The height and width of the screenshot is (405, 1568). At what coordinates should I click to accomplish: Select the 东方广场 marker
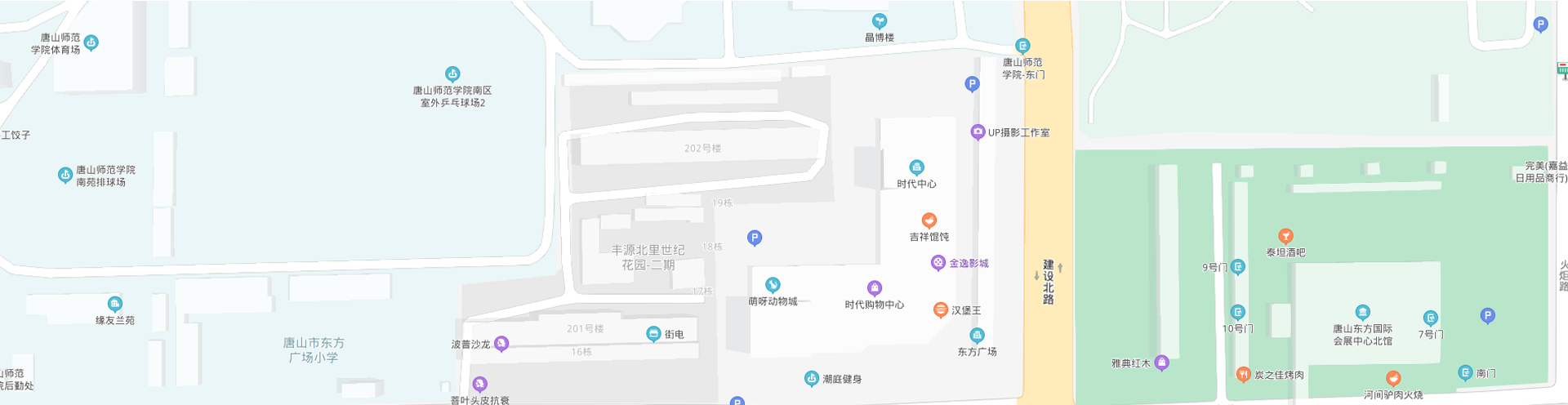977,336
